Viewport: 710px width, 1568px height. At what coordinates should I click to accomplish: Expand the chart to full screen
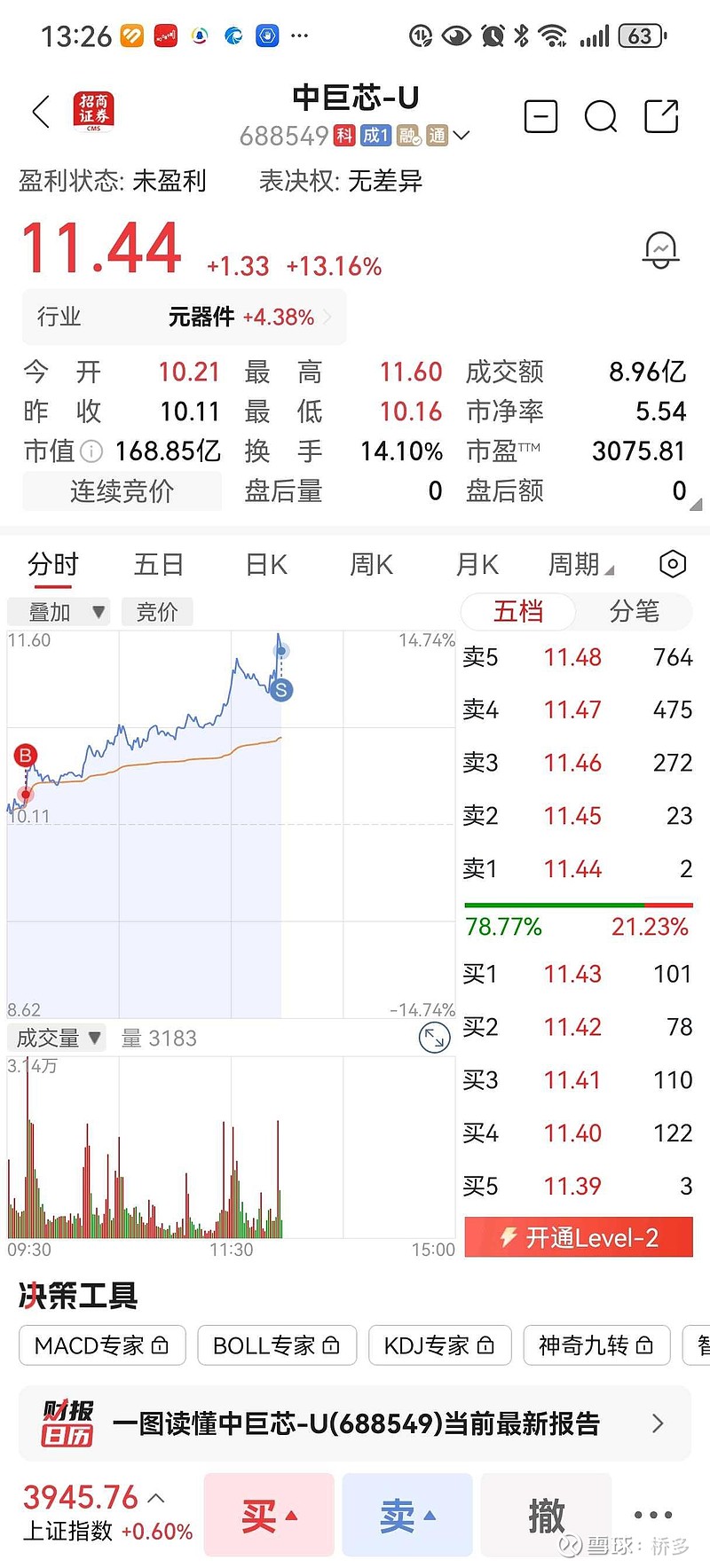point(434,1038)
